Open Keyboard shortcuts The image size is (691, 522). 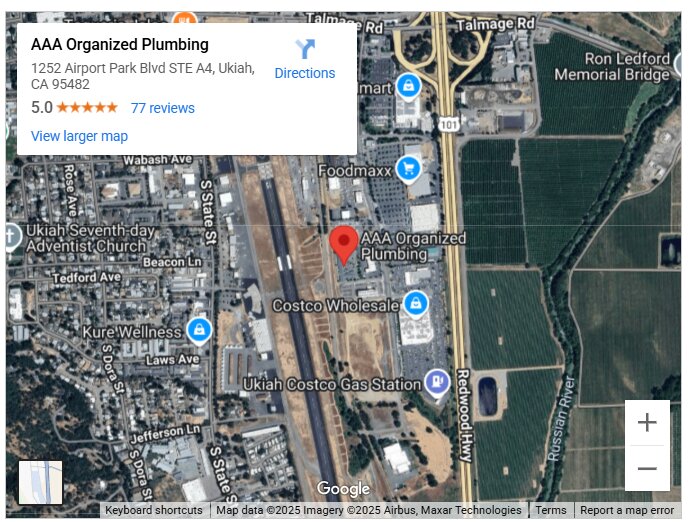point(154,510)
